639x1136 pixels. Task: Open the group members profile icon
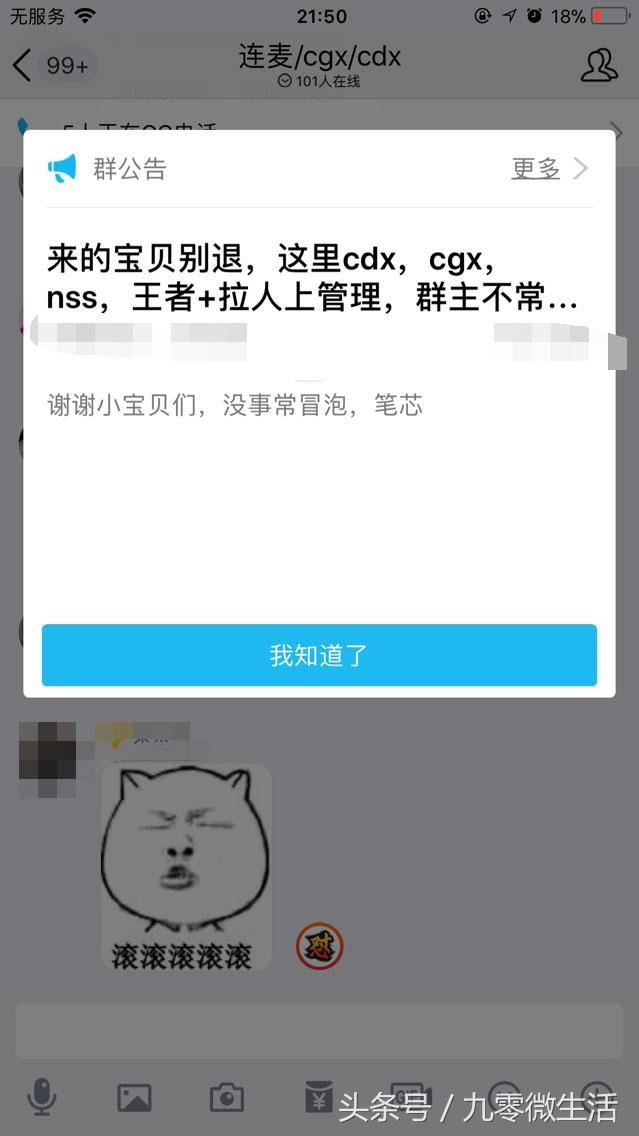599,65
